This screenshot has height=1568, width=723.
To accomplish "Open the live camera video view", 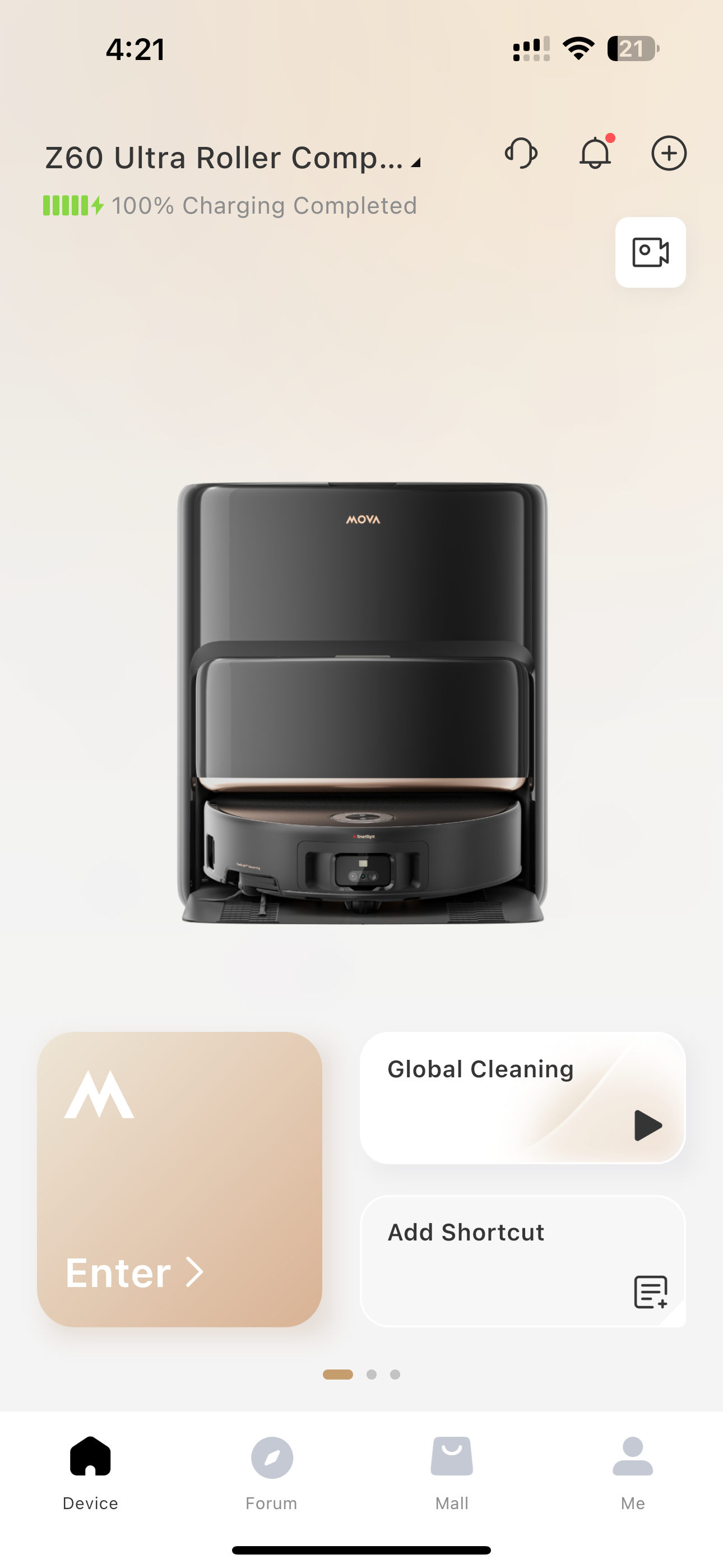I will click(x=650, y=252).
